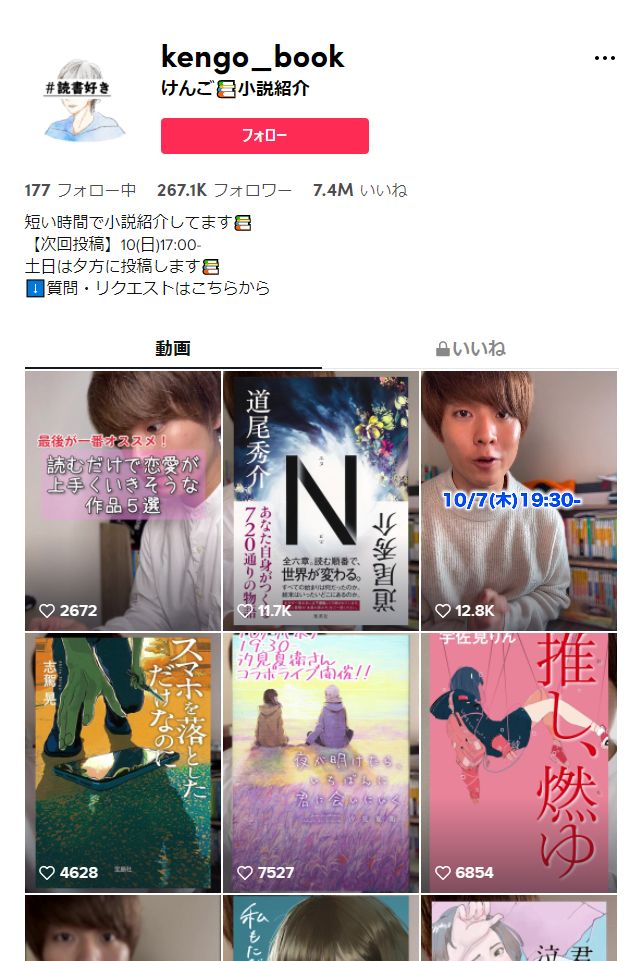Open the 推し、燃ゆ video
The width and height of the screenshot is (644, 961).
pos(518,762)
